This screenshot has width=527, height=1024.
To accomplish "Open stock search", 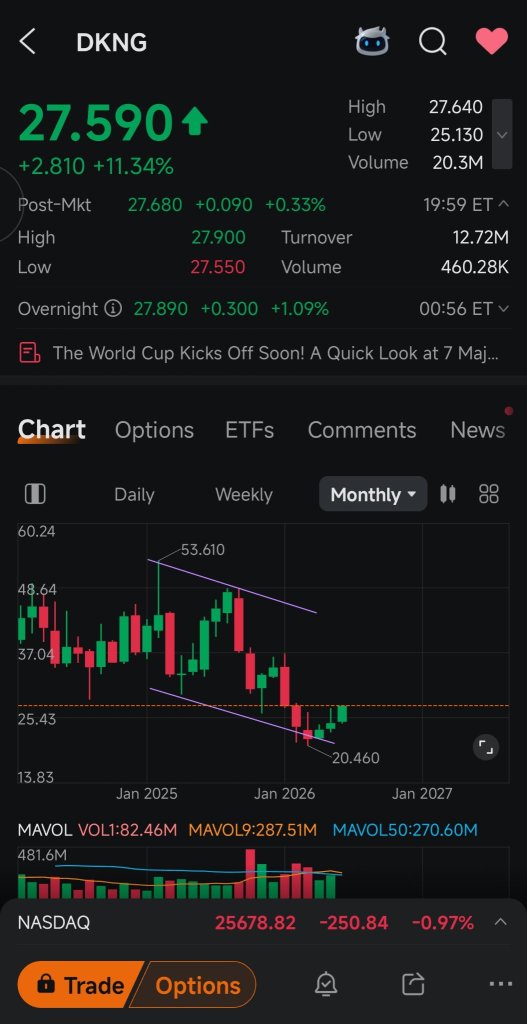I will [432, 42].
